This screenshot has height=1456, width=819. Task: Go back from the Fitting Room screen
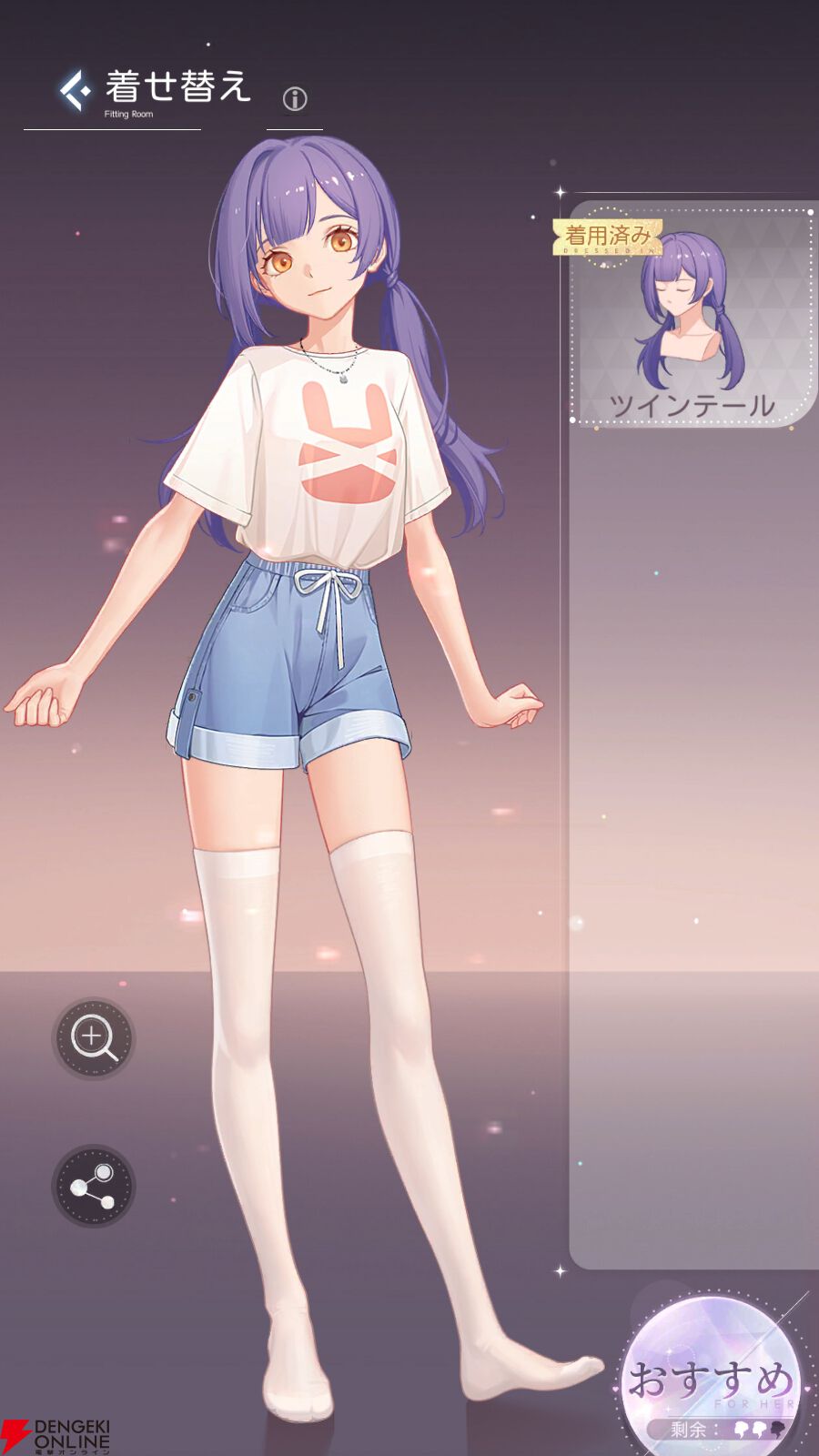click(76, 90)
